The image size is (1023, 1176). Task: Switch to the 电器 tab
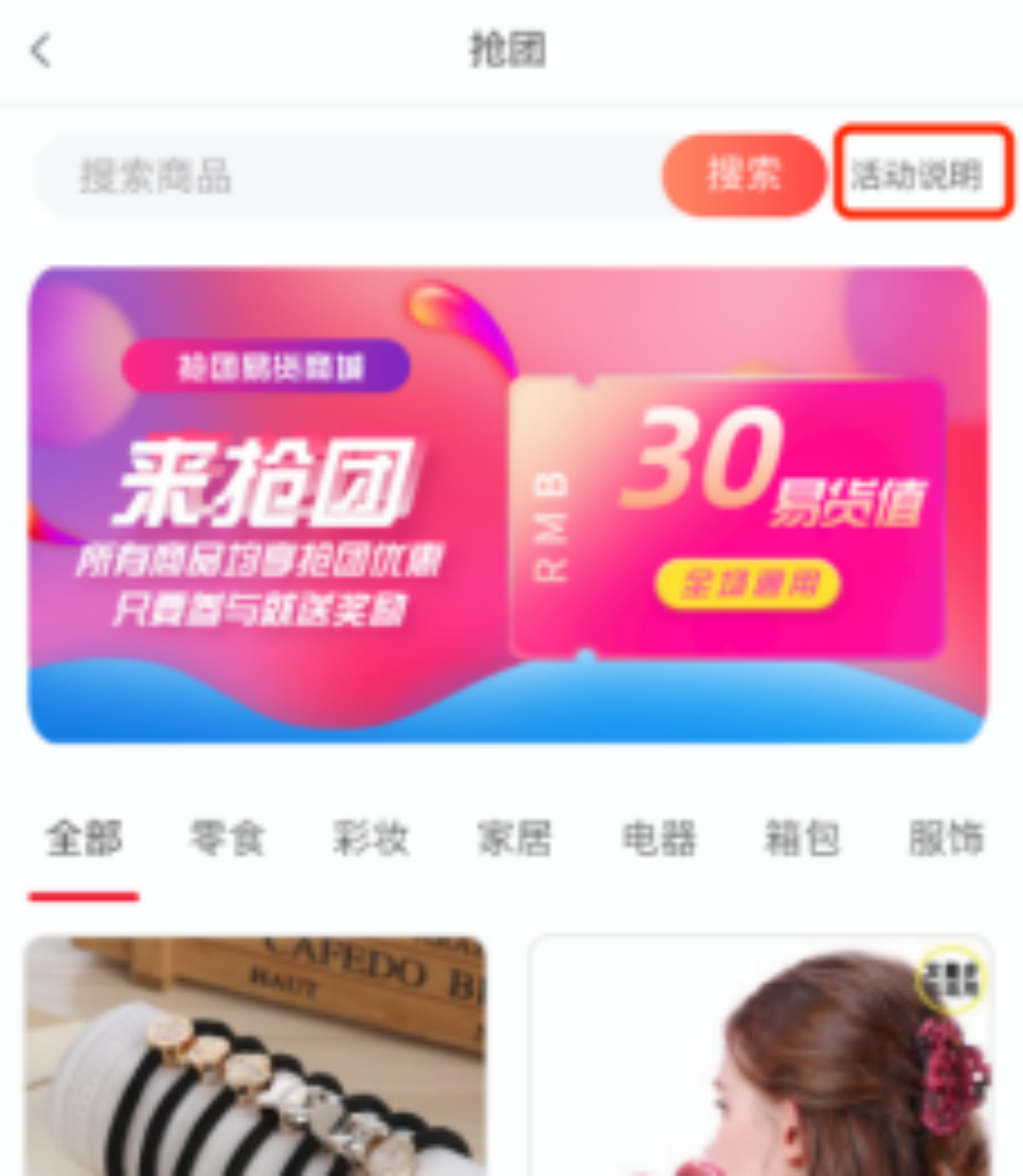coord(658,838)
